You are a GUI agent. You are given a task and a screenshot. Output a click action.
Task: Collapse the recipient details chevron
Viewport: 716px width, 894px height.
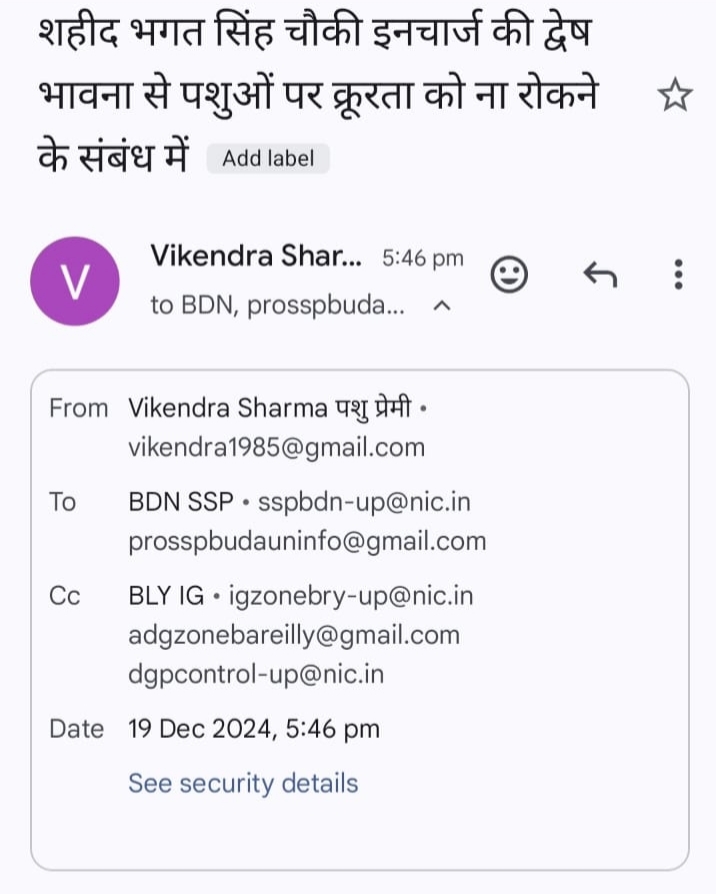441,306
